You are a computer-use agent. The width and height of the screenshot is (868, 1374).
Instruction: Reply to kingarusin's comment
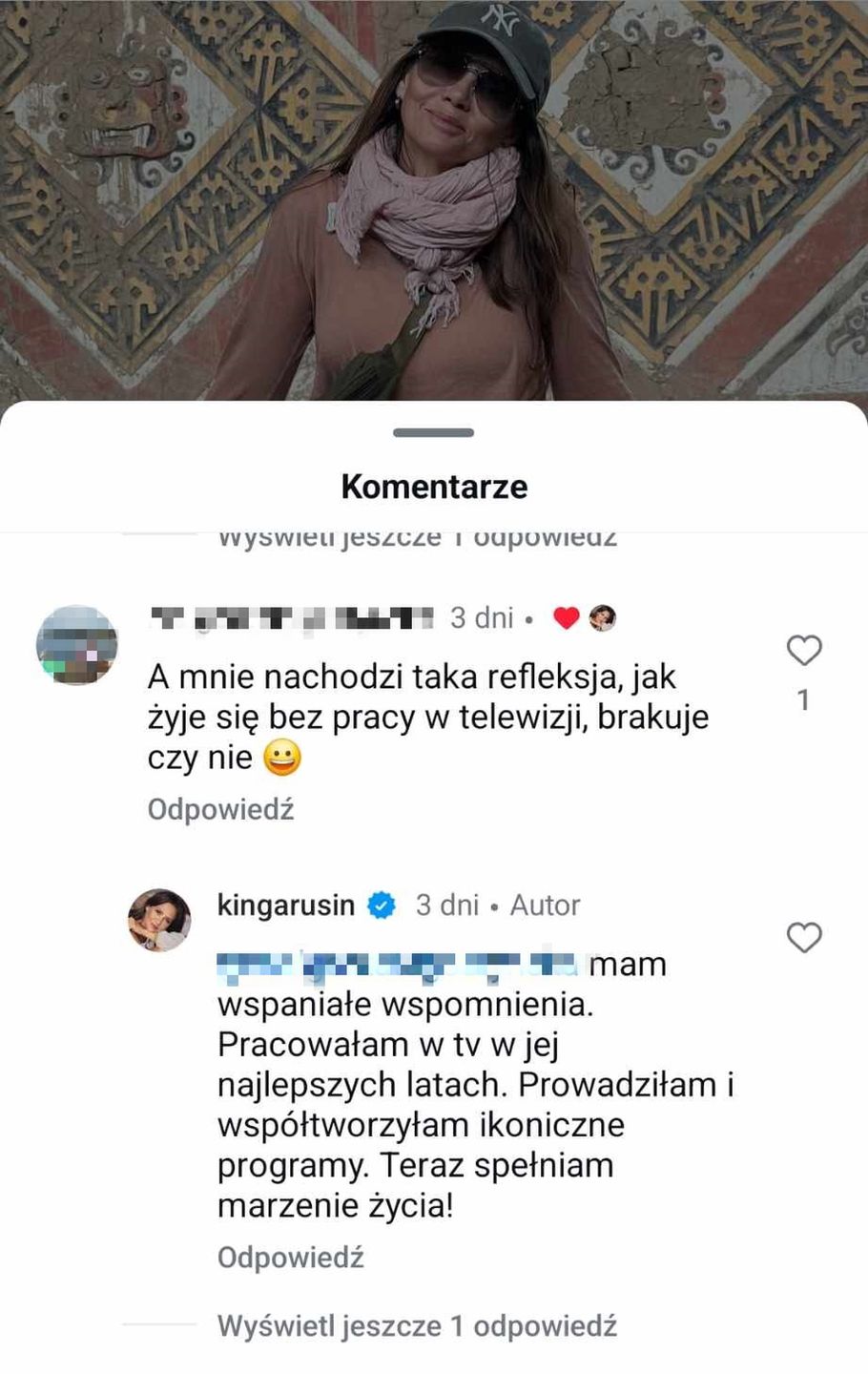[290, 1257]
